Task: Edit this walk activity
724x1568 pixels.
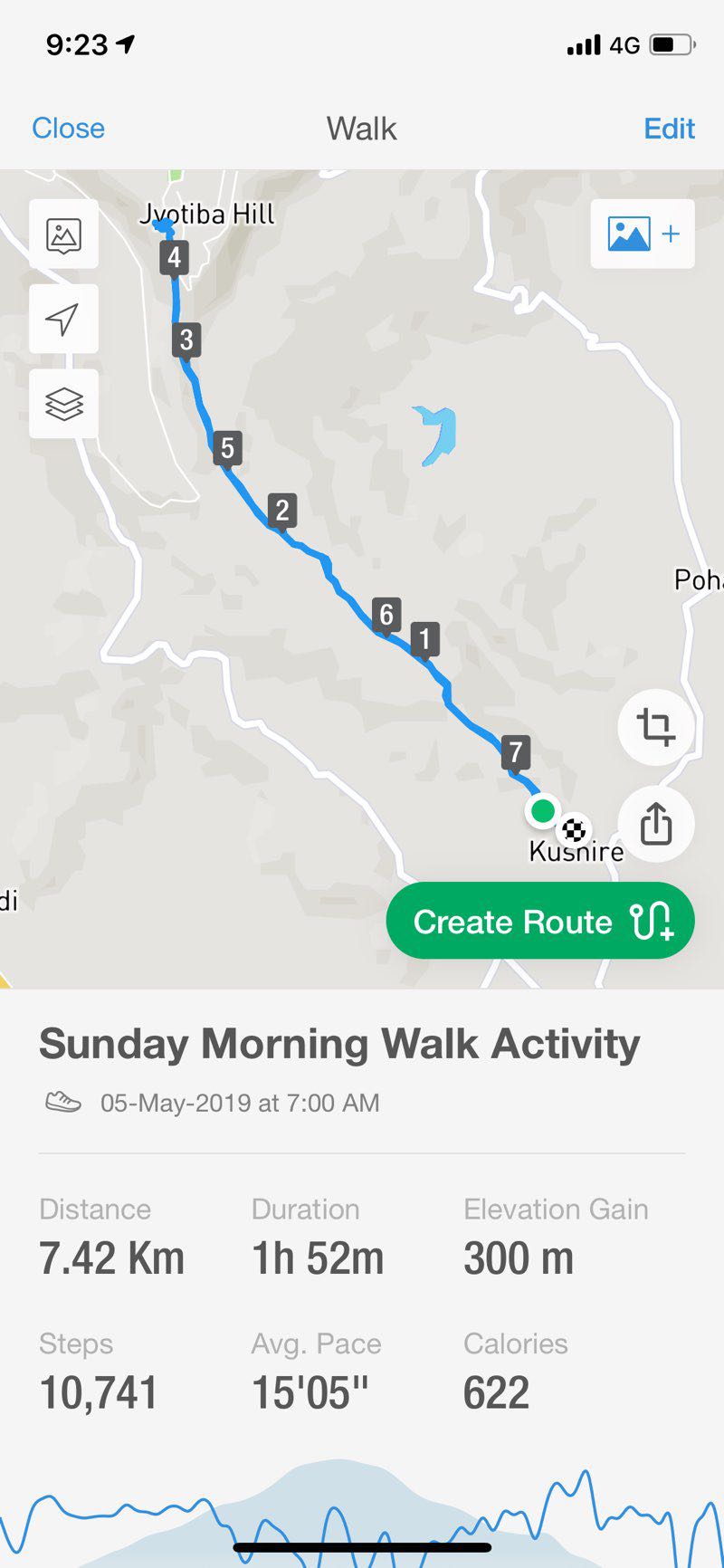Action: tap(669, 129)
